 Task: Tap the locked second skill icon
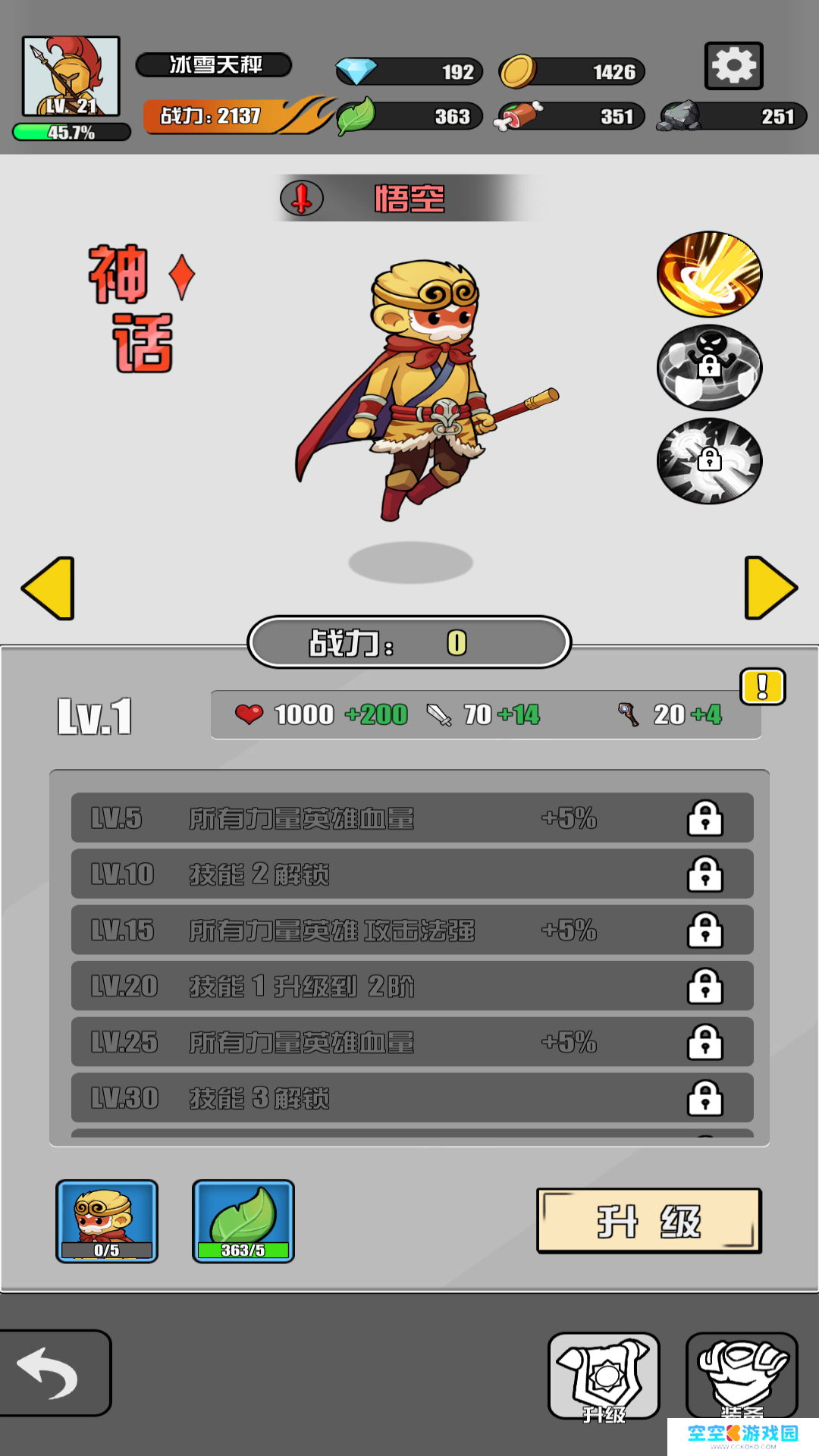tap(709, 368)
